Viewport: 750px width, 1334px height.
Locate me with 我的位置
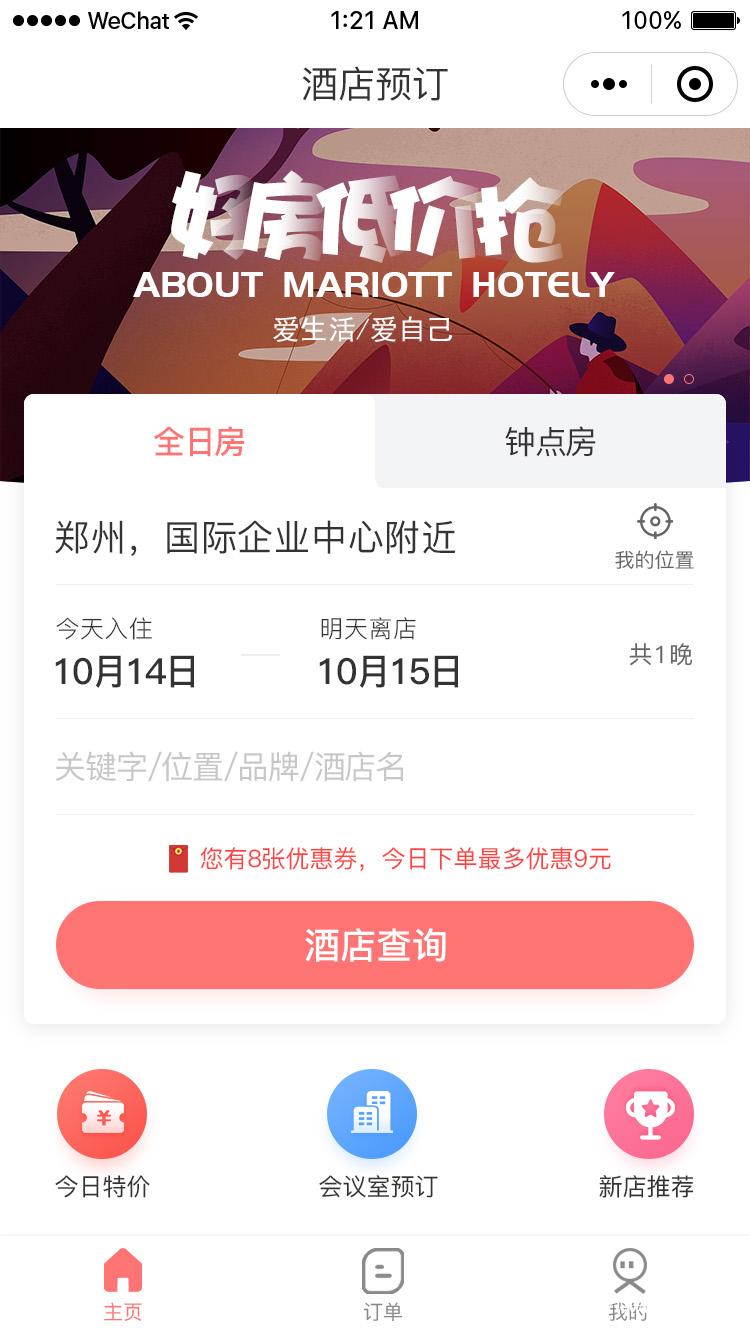click(654, 536)
